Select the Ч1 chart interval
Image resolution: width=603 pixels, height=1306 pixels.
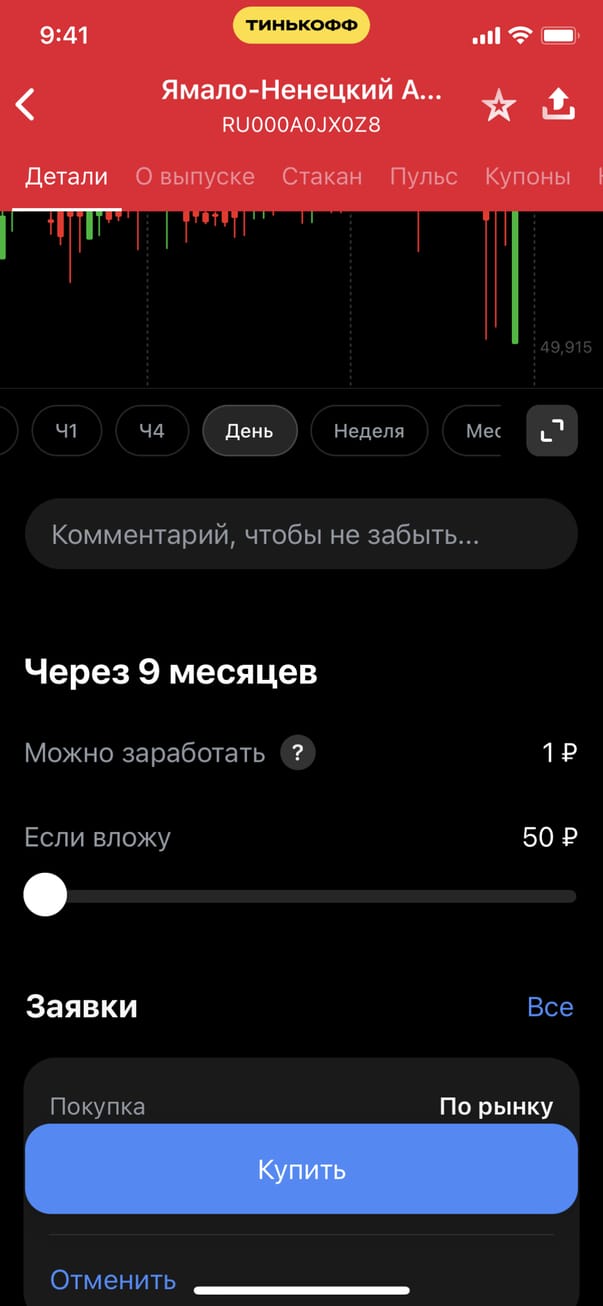[x=66, y=431]
